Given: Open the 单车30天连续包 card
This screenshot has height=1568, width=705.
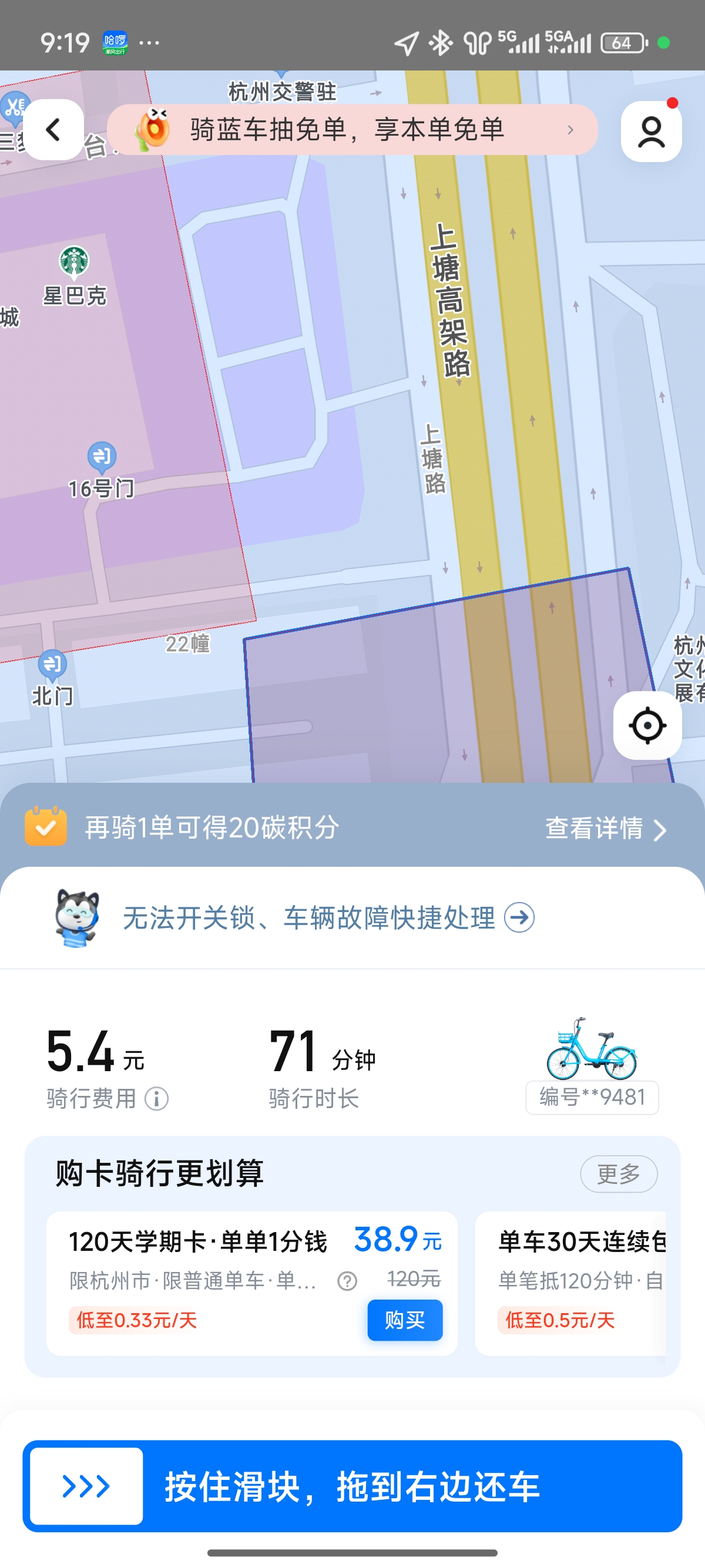Looking at the screenshot, I should click(x=570, y=1283).
